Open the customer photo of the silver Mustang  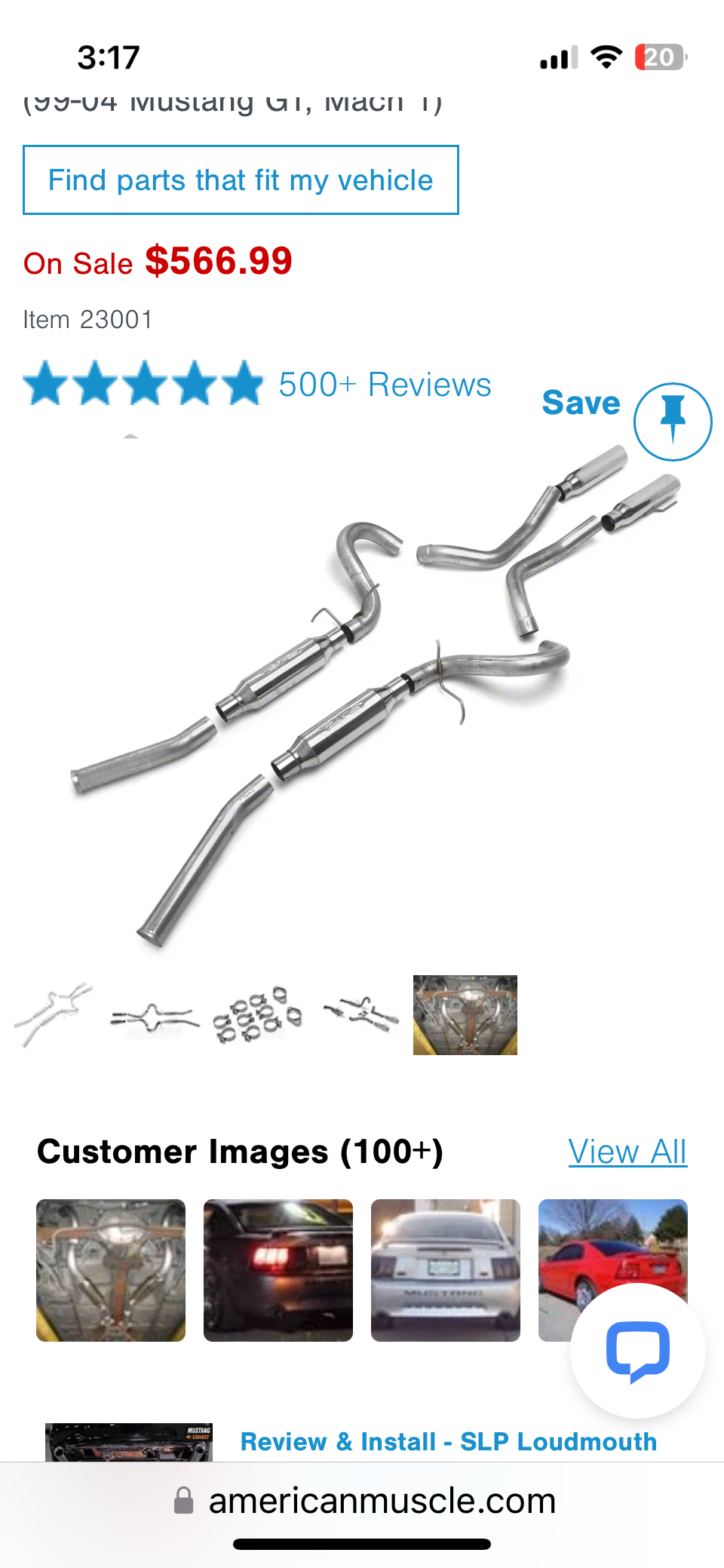[446, 1270]
